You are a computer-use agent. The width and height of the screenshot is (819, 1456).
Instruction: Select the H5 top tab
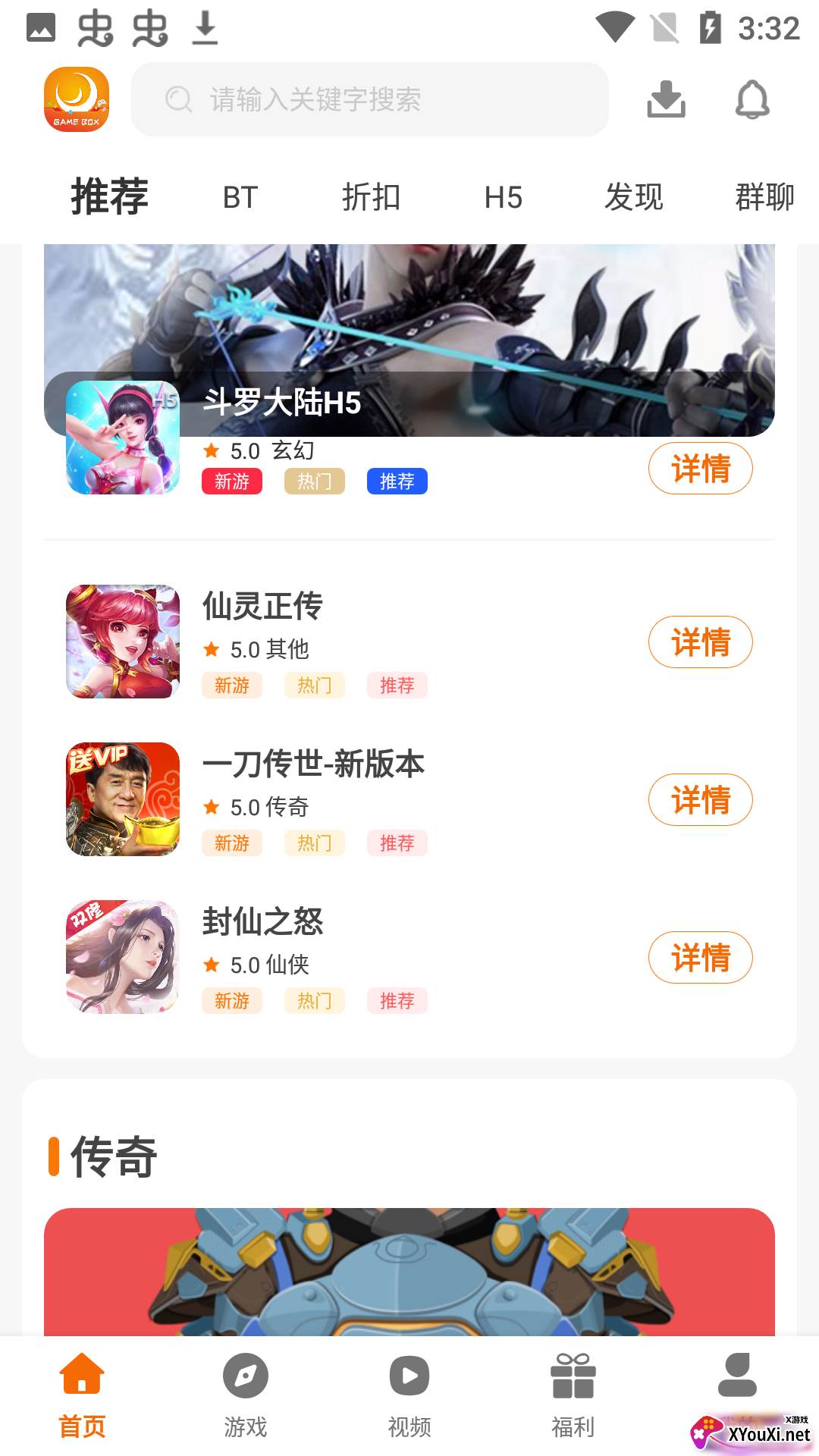[x=504, y=197]
